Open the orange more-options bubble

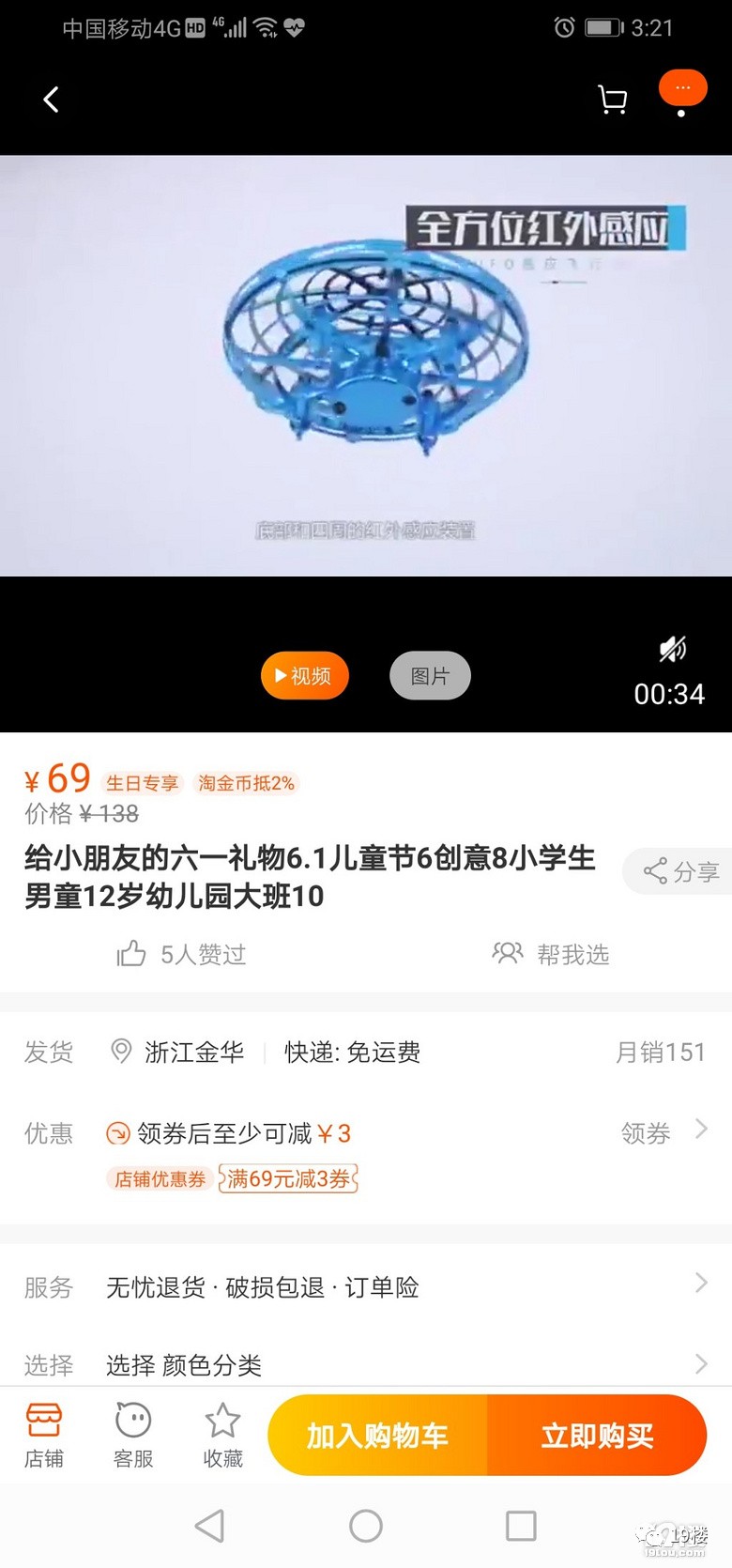[682, 89]
